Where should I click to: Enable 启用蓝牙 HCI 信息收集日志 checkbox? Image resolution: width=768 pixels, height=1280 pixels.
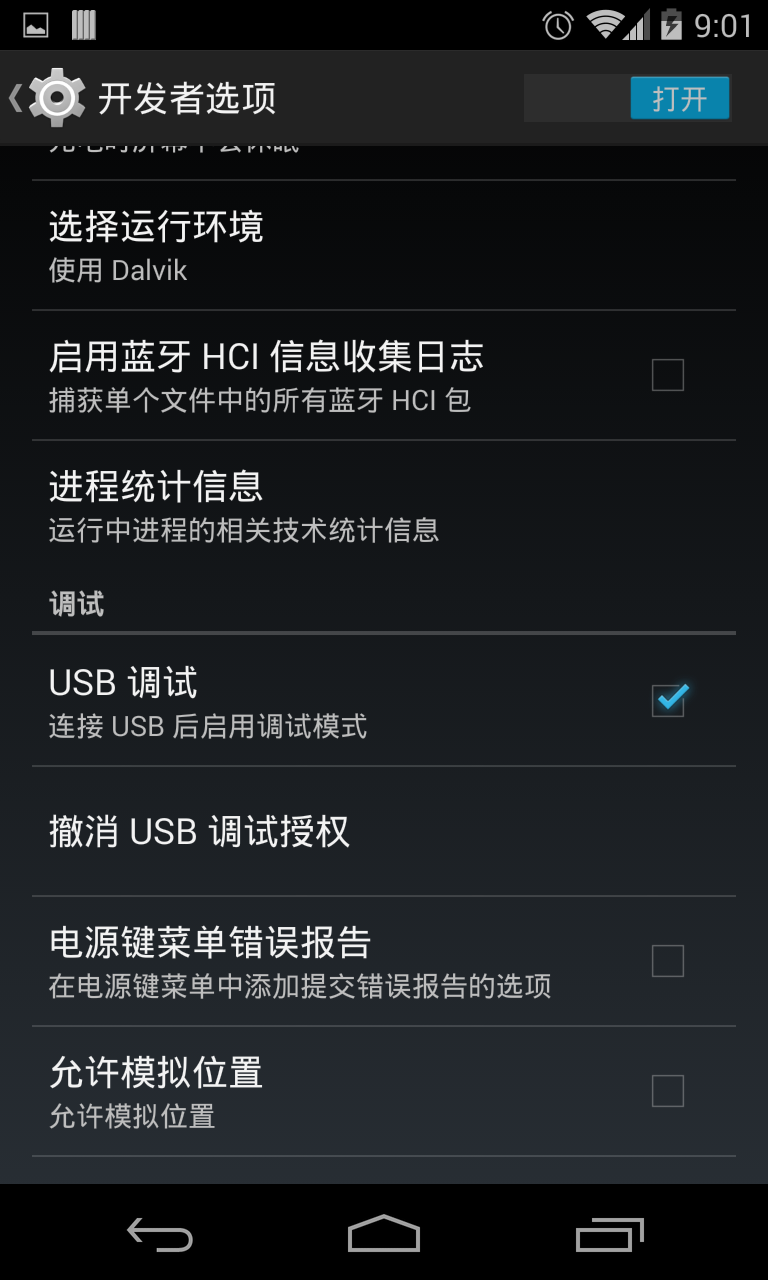tap(667, 375)
